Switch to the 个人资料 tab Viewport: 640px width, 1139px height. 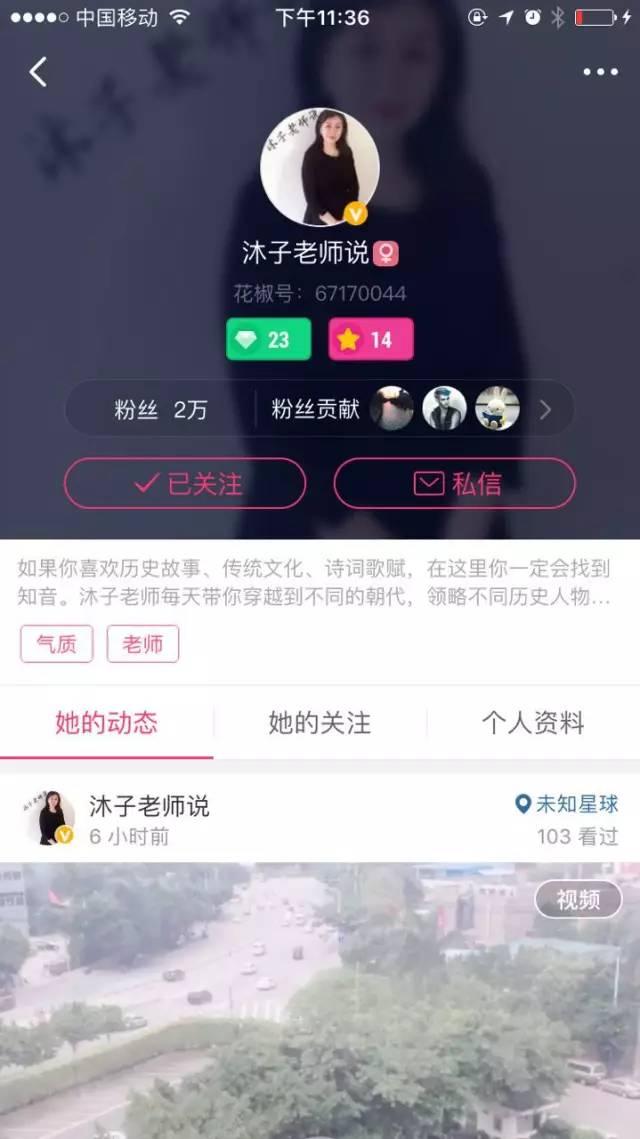(x=533, y=723)
